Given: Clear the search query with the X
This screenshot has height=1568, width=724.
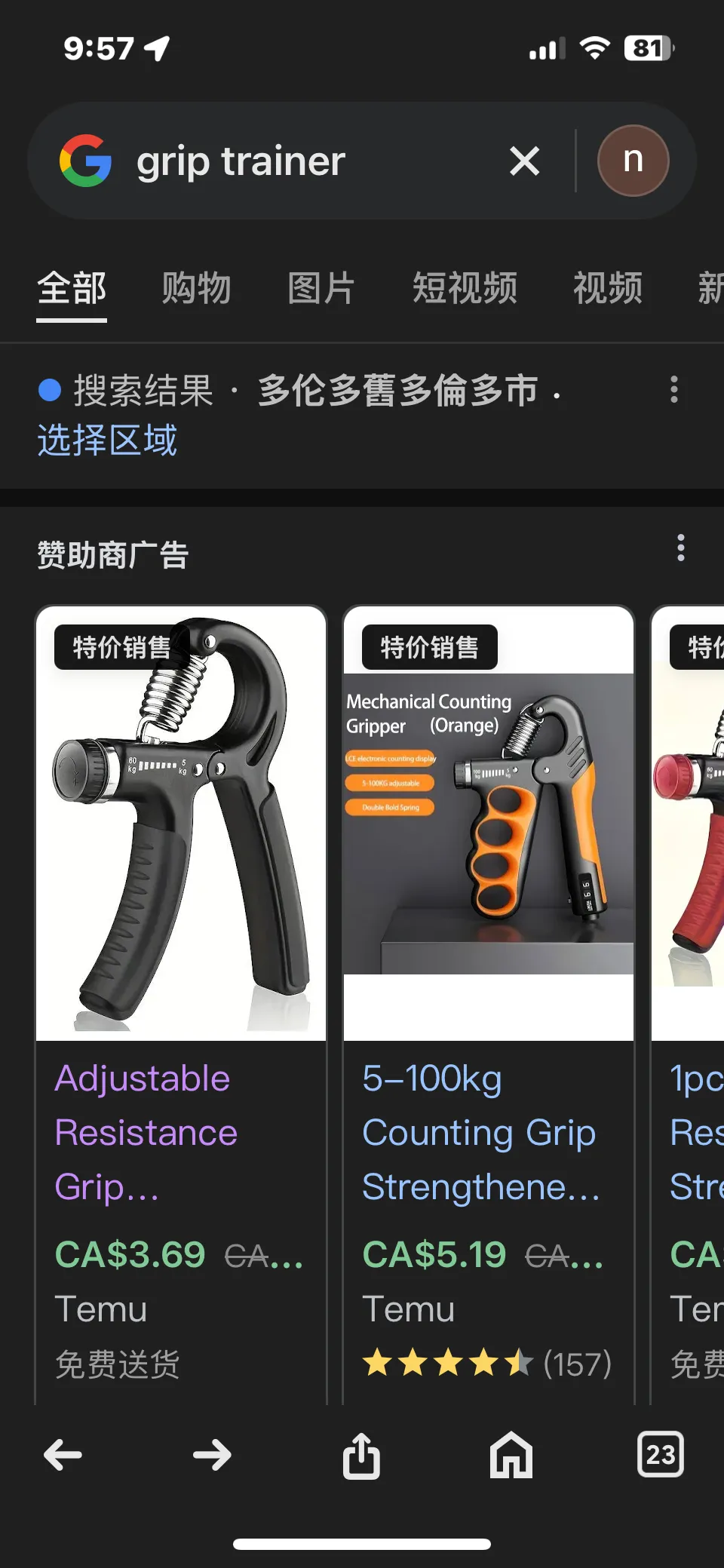Looking at the screenshot, I should (x=524, y=161).
